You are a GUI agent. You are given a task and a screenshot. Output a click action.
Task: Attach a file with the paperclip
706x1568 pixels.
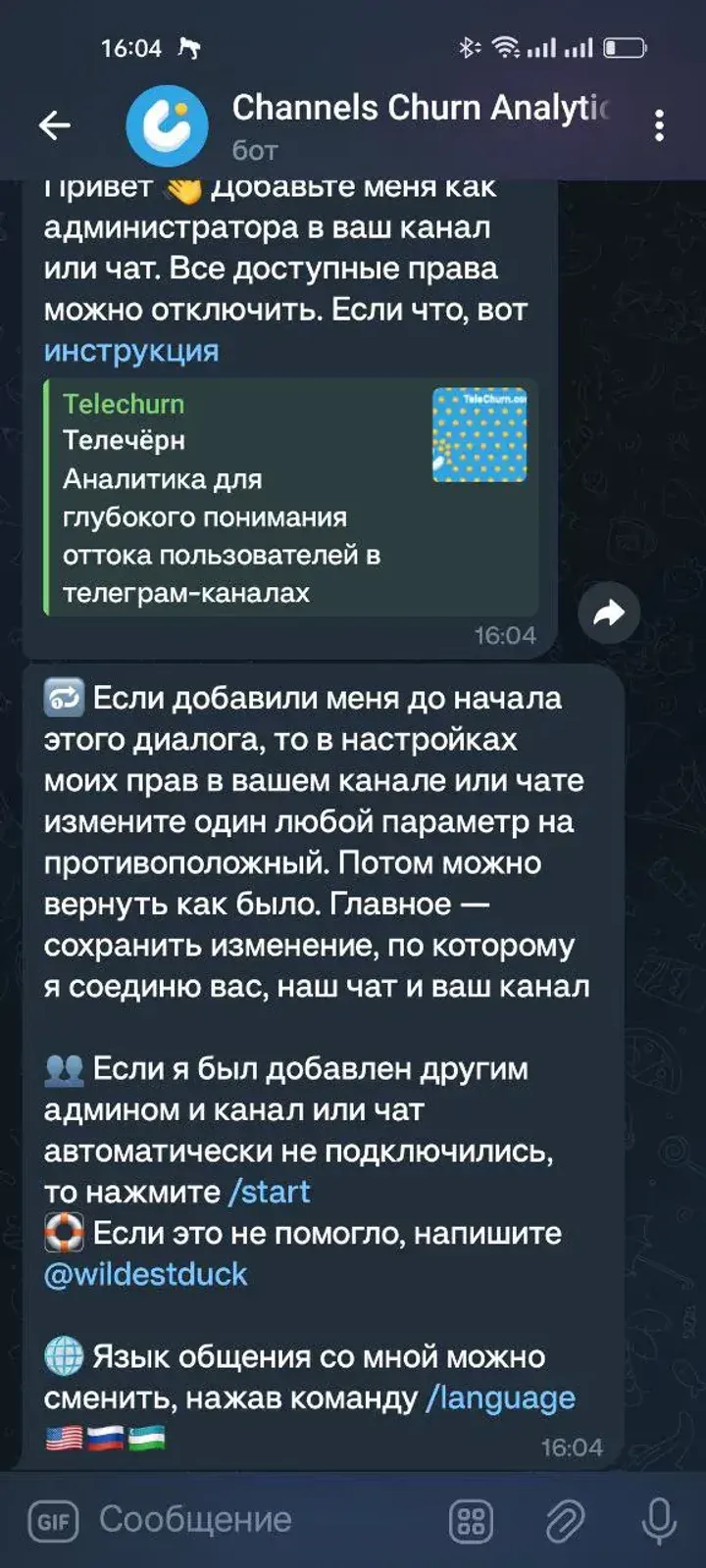tap(565, 1520)
